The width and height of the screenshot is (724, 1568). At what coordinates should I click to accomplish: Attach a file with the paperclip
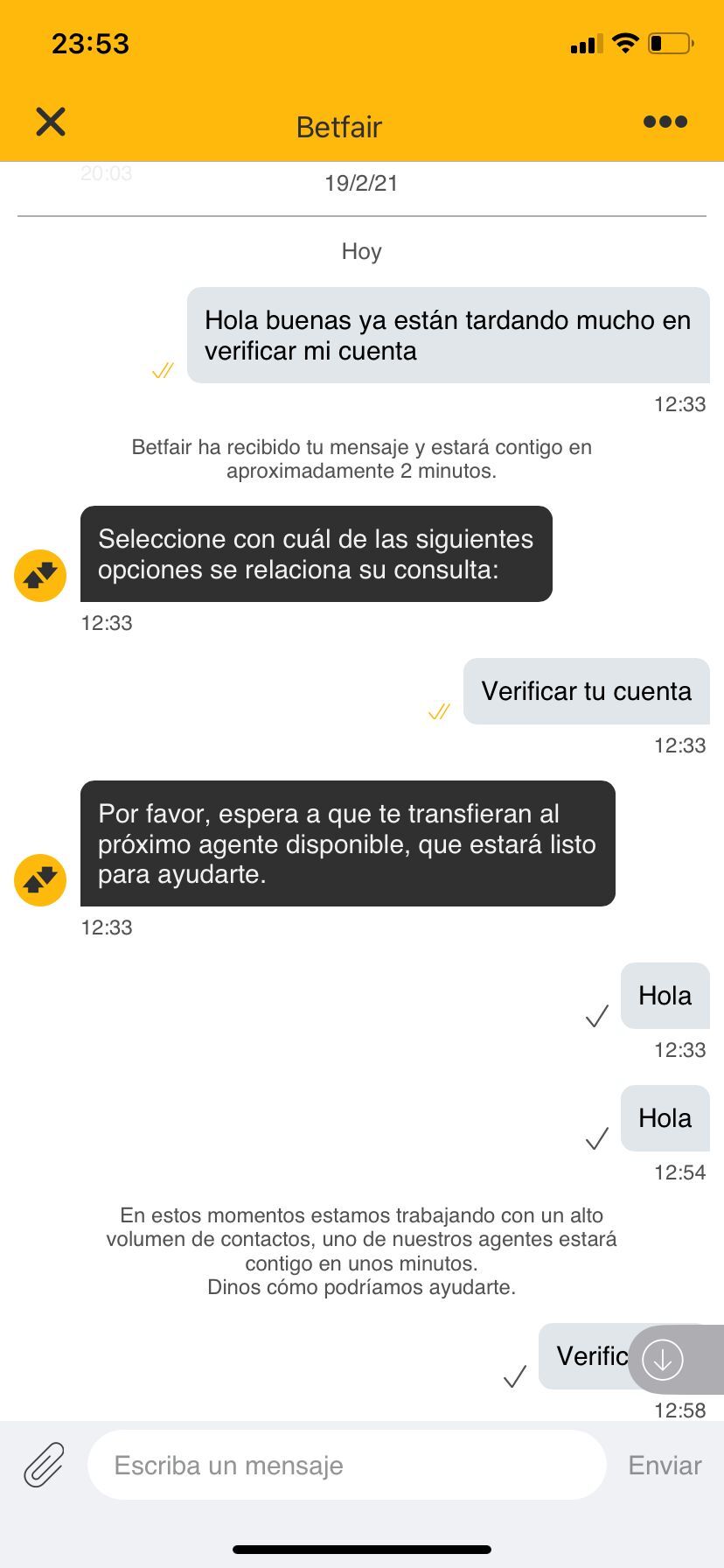point(44,1465)
